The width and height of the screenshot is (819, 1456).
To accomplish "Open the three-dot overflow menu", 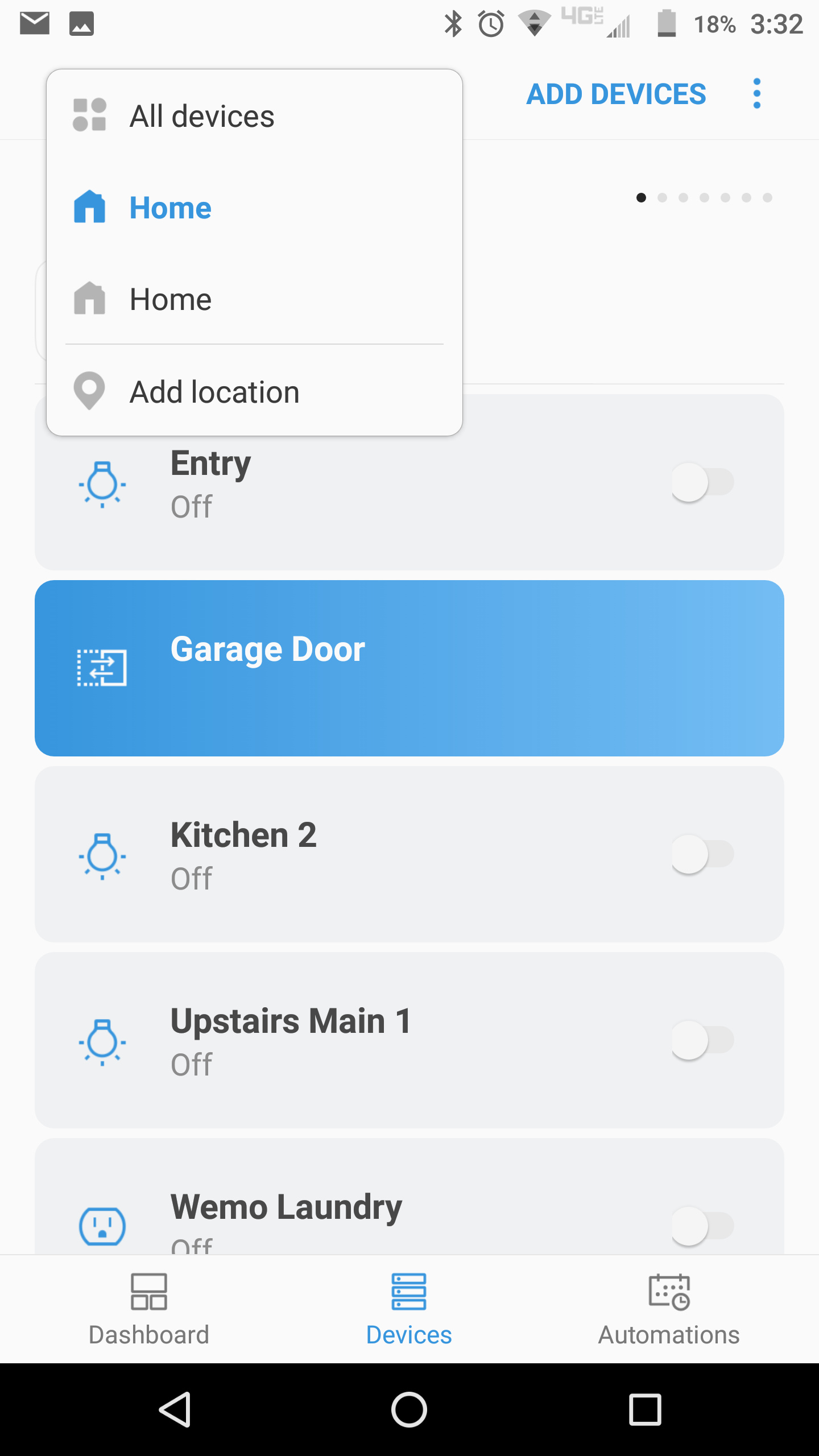I will point(756,94).
